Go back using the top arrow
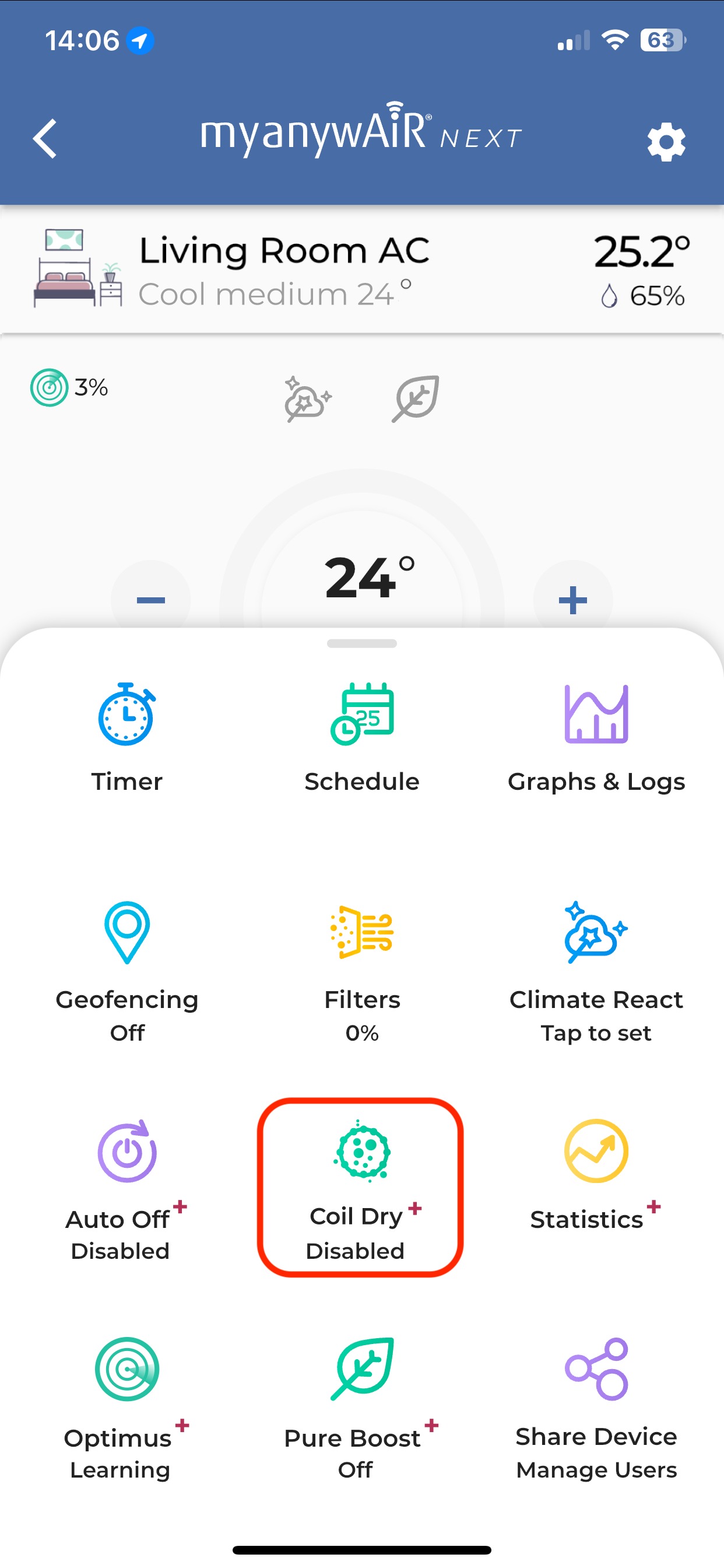 (x=45, y=139)
